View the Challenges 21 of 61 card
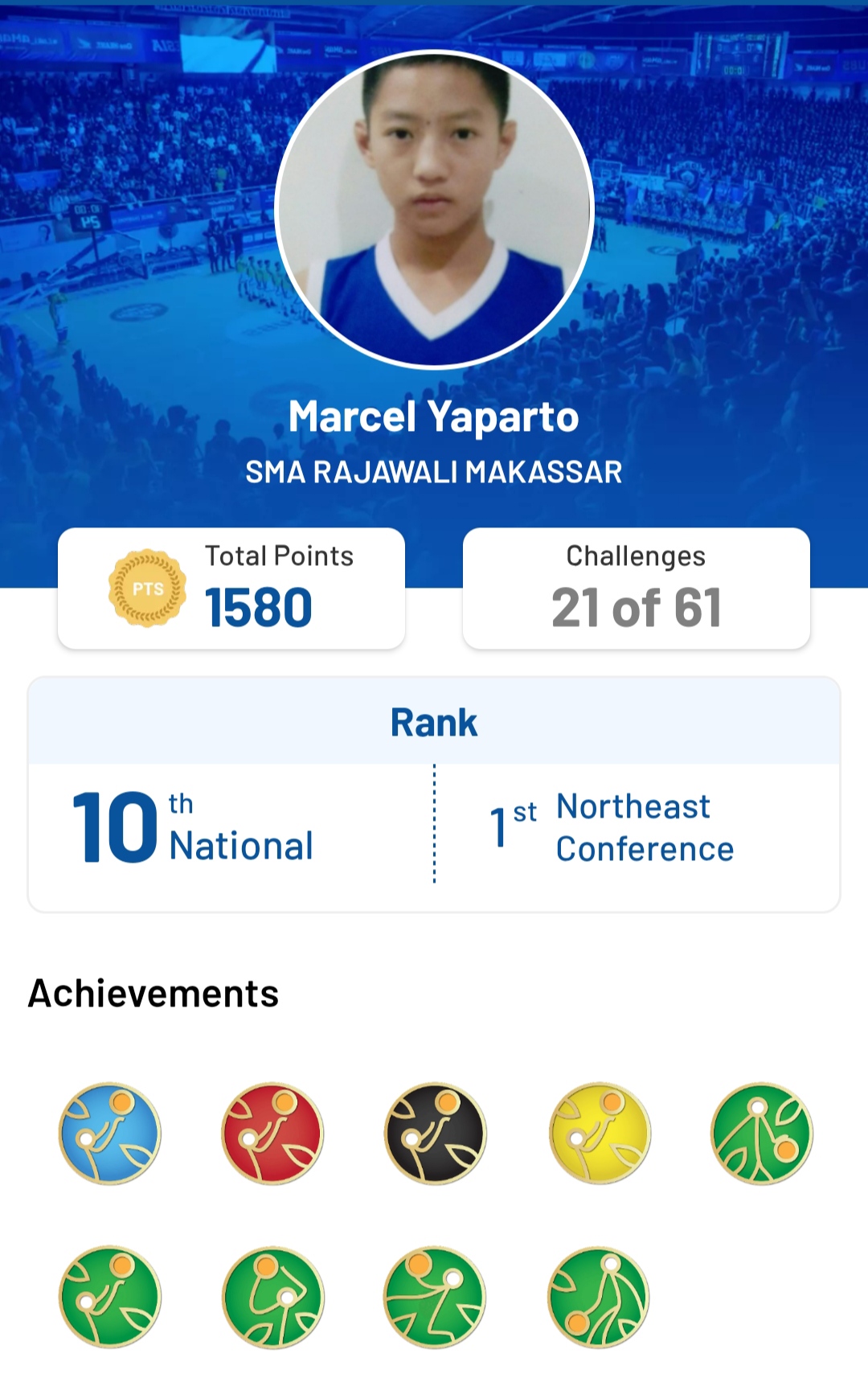 pos(636,588)
